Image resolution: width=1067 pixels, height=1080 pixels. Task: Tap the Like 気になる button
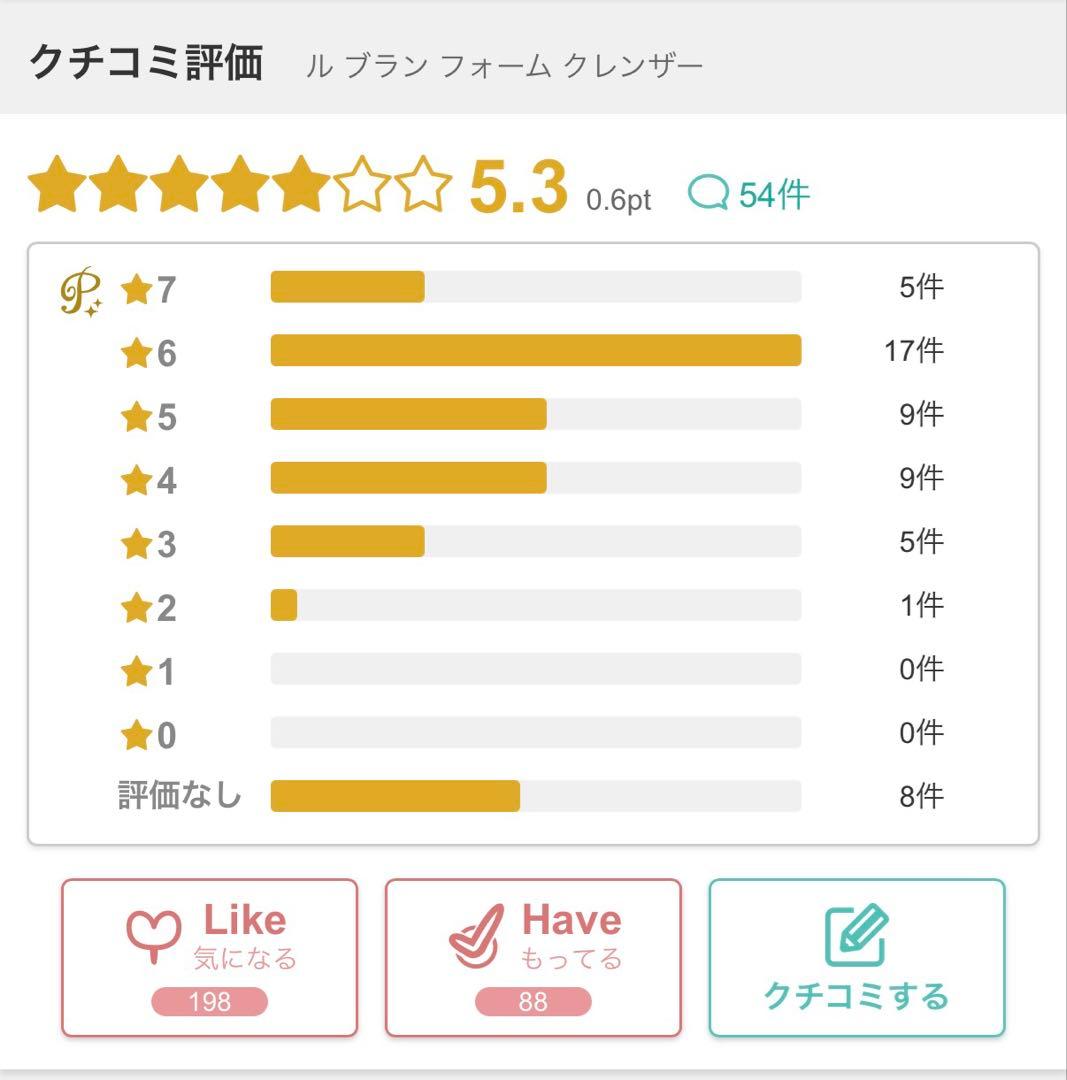click(x=209, y=957)
